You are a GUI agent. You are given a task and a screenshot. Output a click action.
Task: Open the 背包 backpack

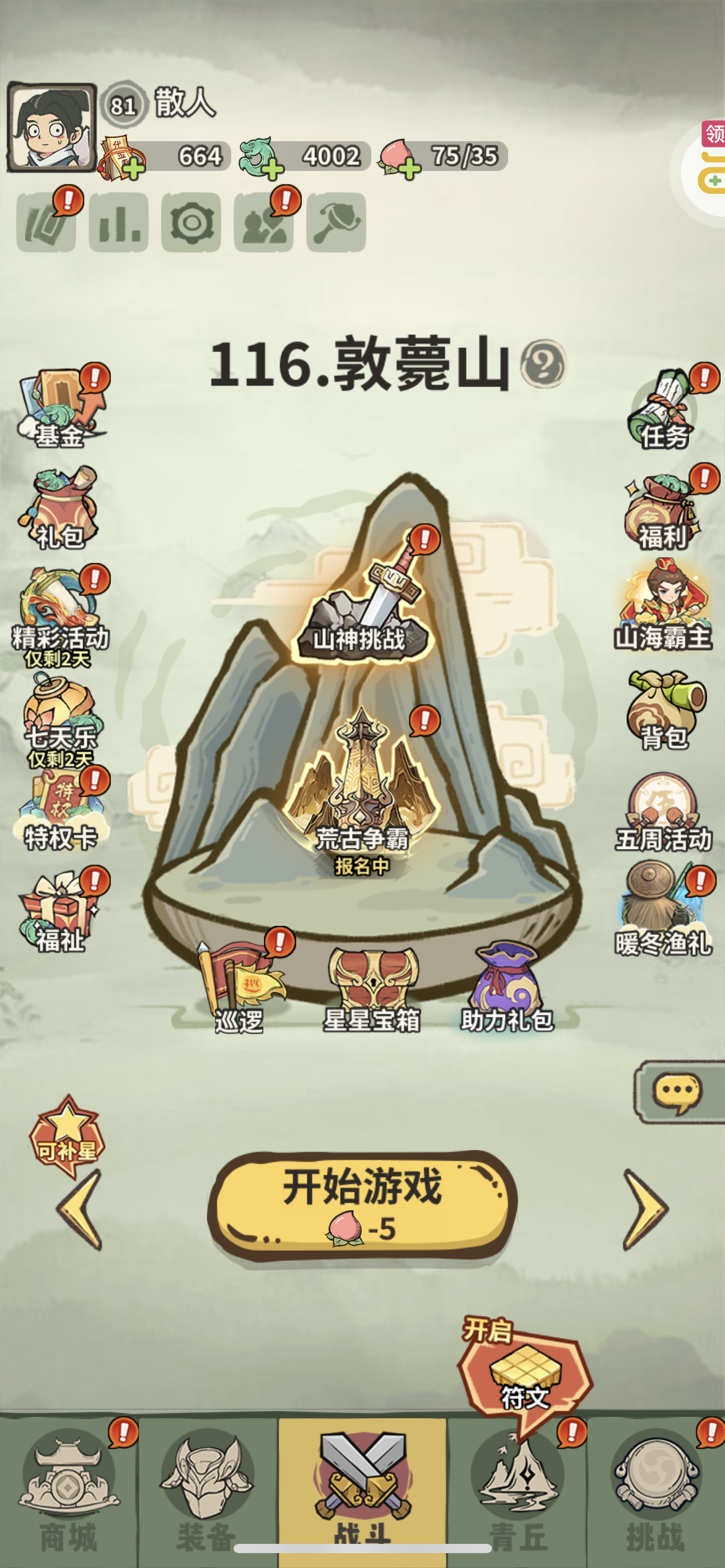664,709
